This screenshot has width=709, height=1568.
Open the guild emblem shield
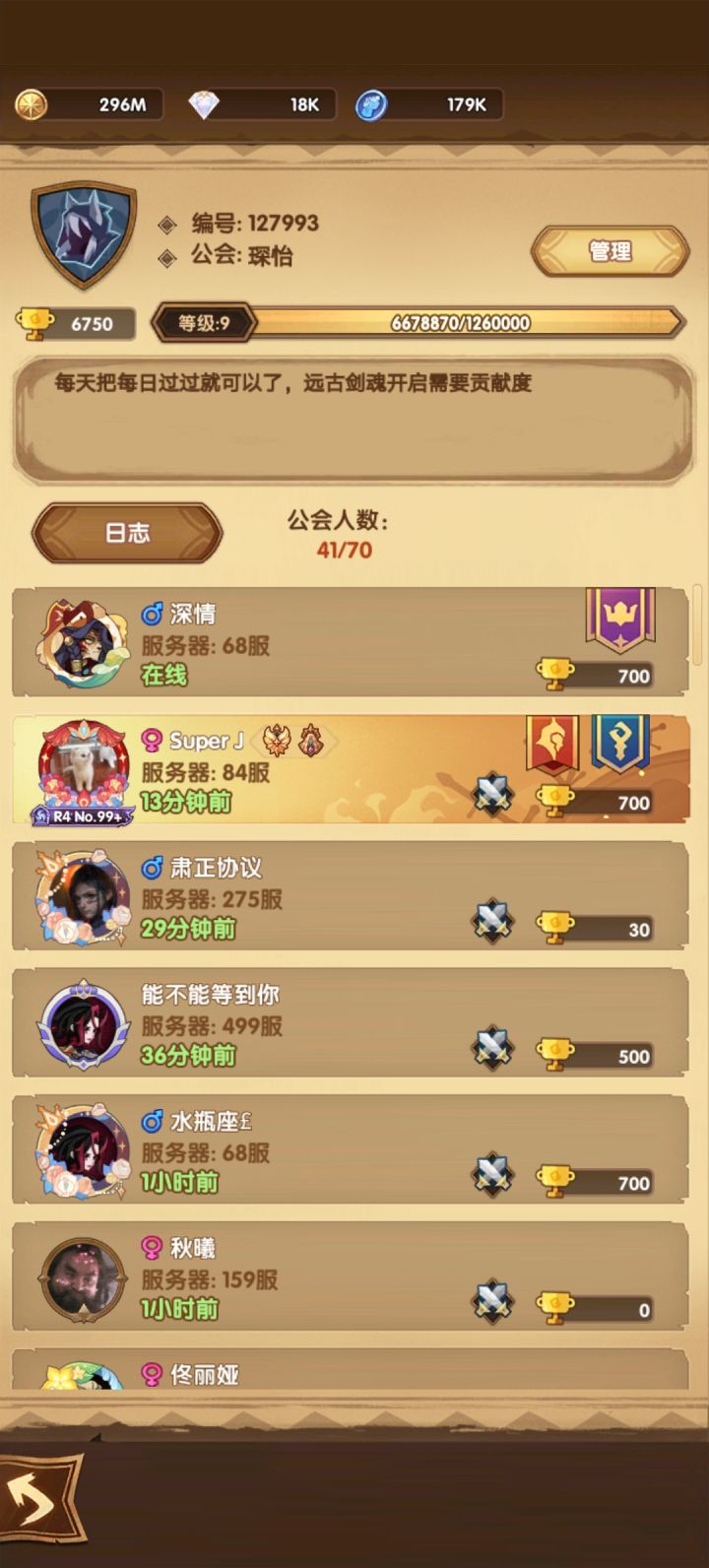click(x=84, y=231)
